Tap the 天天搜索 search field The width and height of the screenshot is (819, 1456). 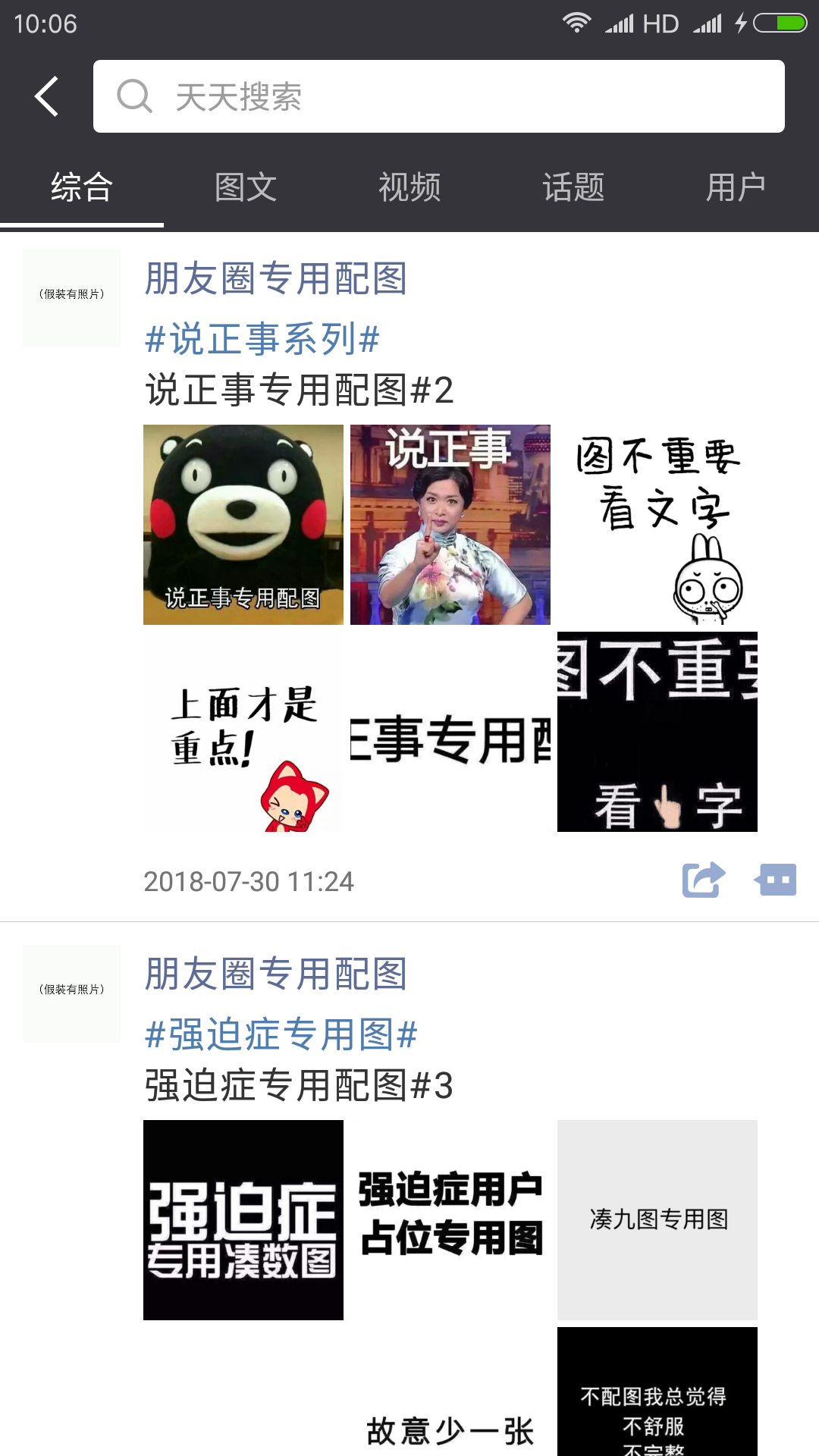(440, 96)
